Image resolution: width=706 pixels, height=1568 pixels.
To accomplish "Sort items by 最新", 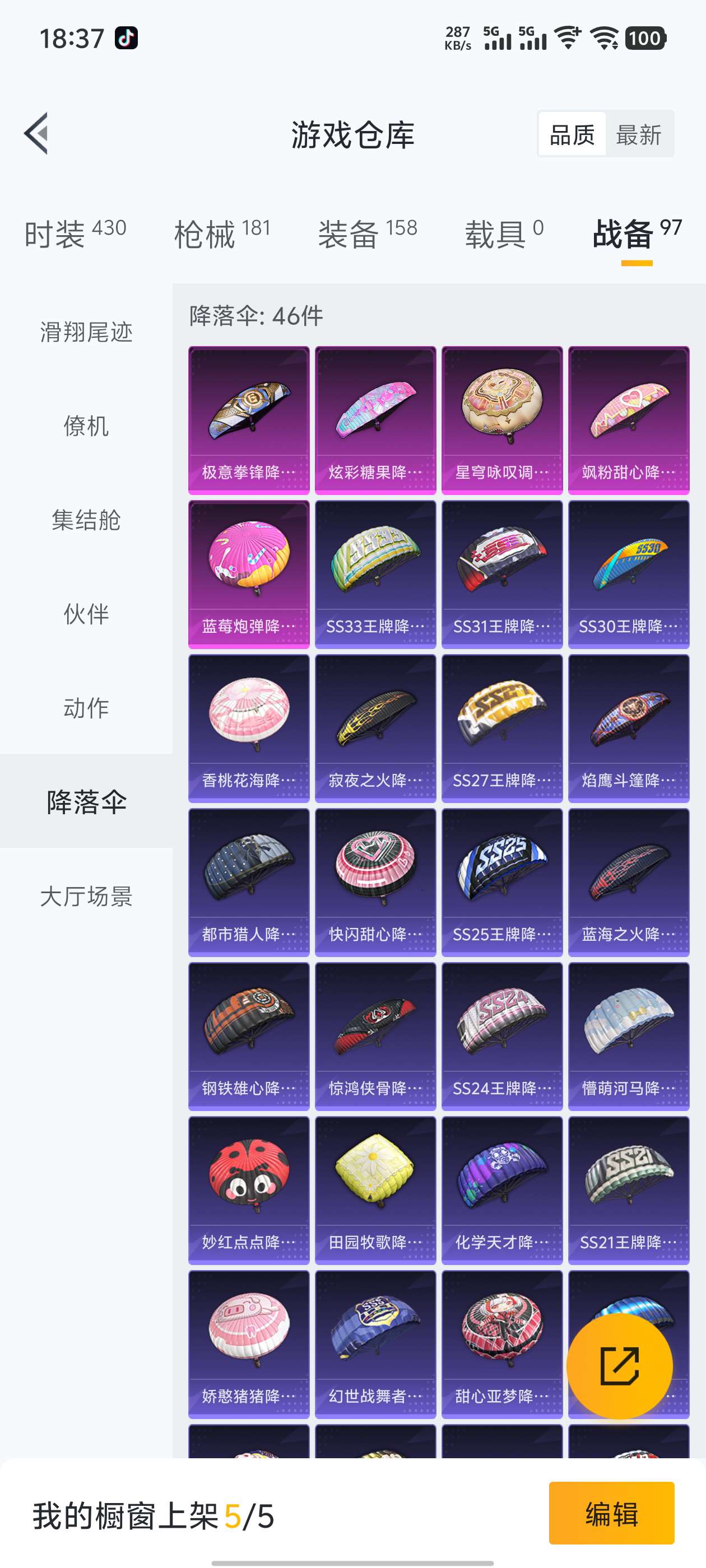I will 638,134.
